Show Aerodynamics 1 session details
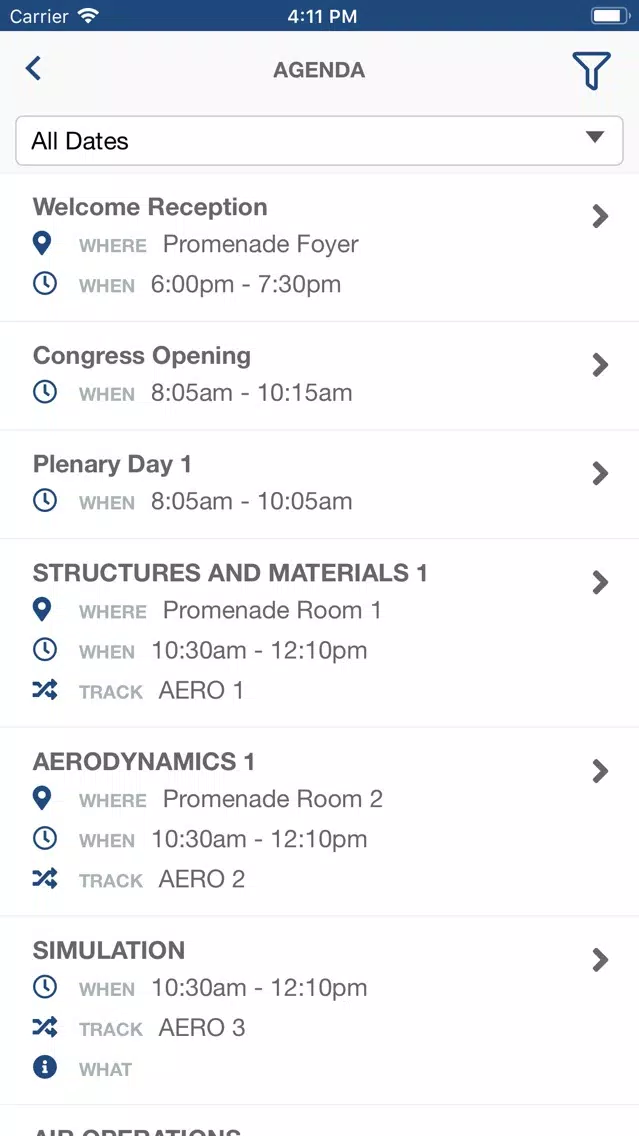 pos(320,822)
